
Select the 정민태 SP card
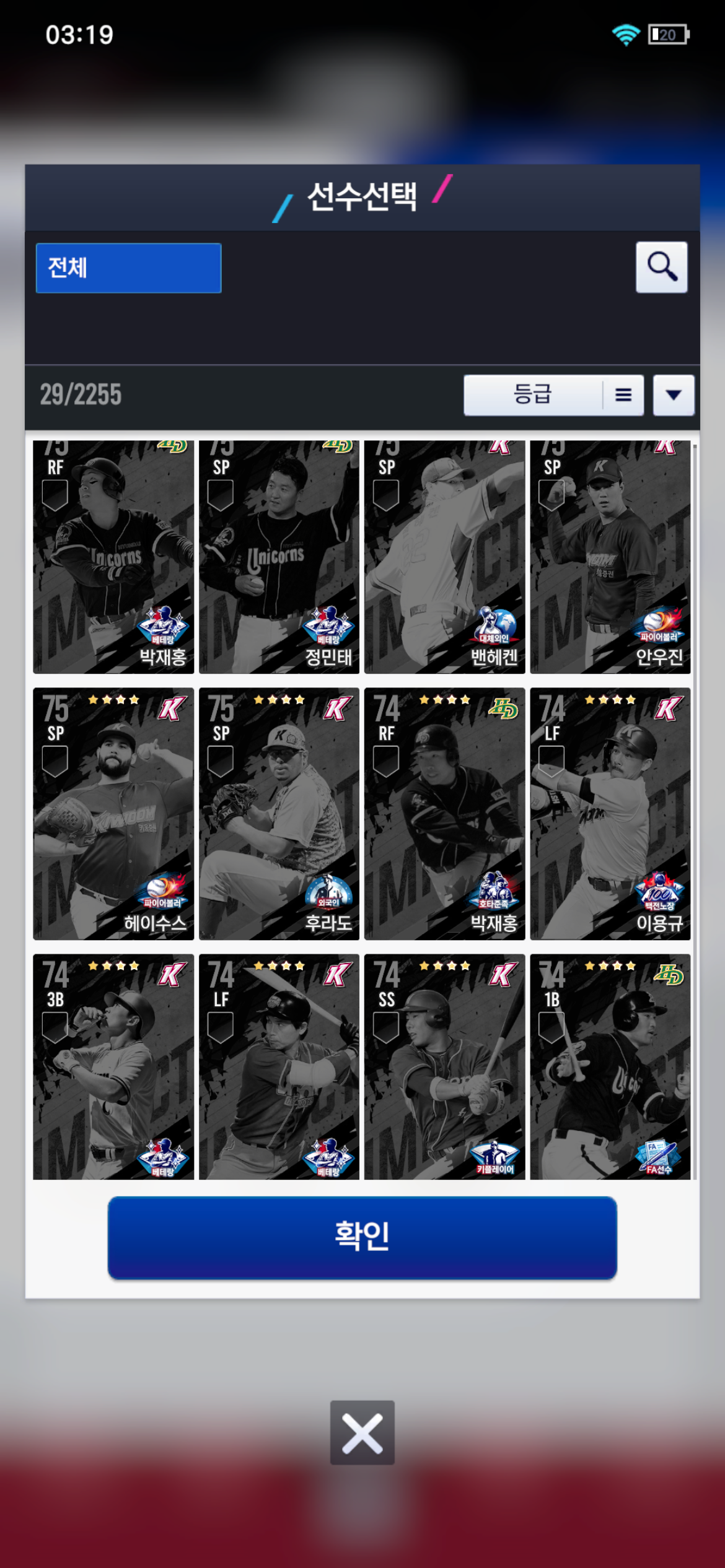click(x=279, y=557)
